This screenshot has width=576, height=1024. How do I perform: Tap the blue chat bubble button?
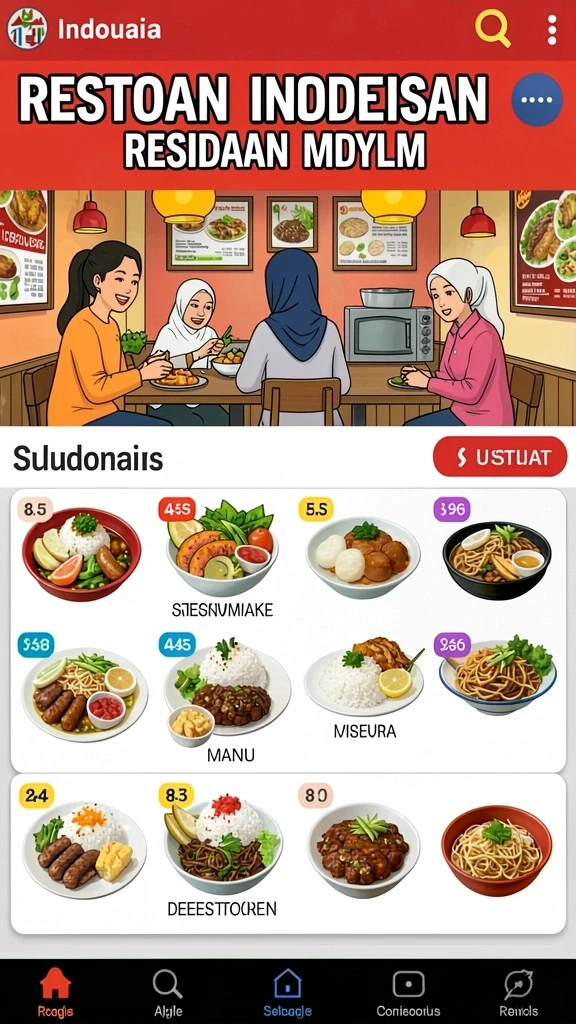tap(537, 100)
